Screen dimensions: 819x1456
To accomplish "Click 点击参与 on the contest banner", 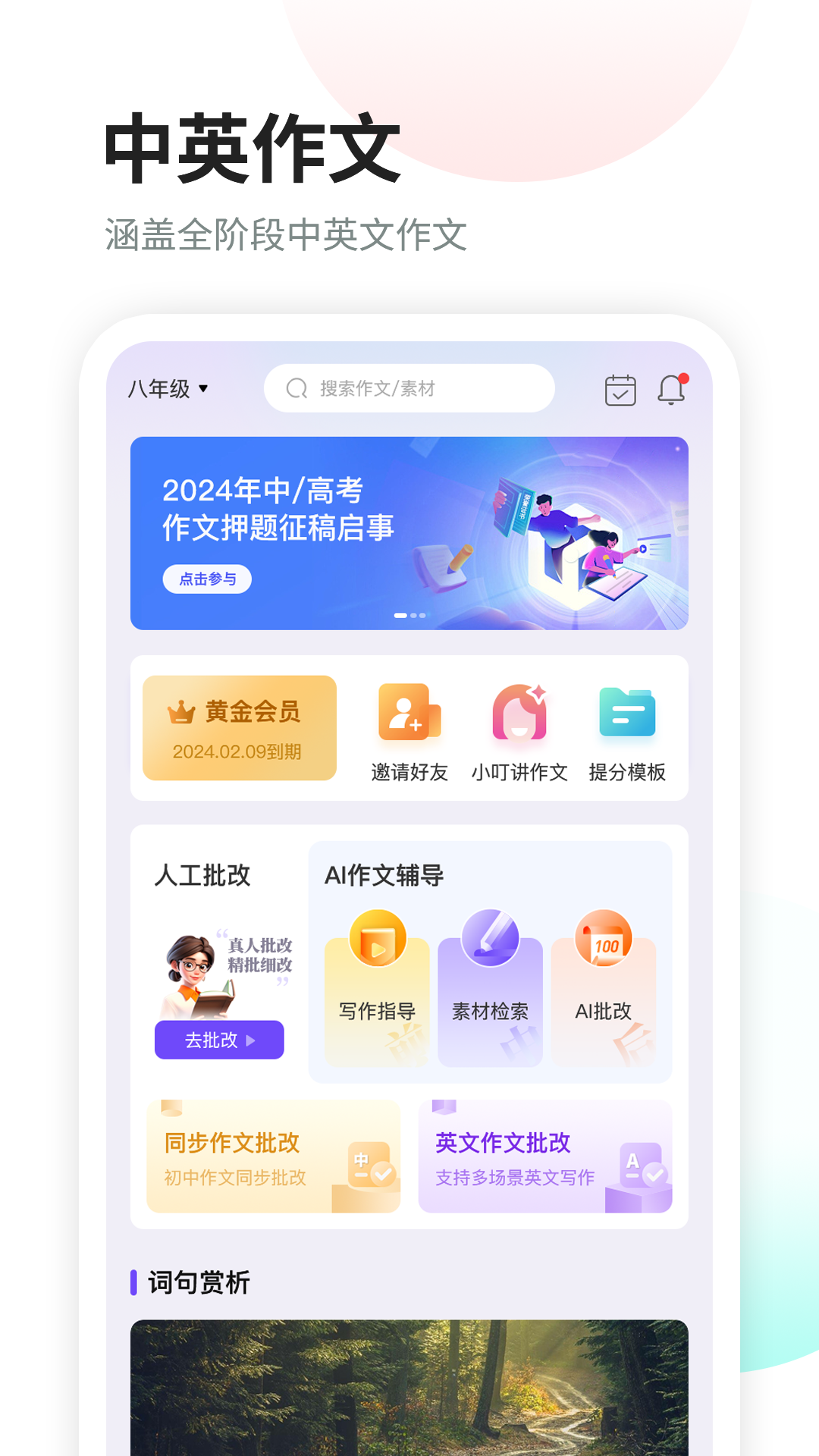I will point(207,579).
